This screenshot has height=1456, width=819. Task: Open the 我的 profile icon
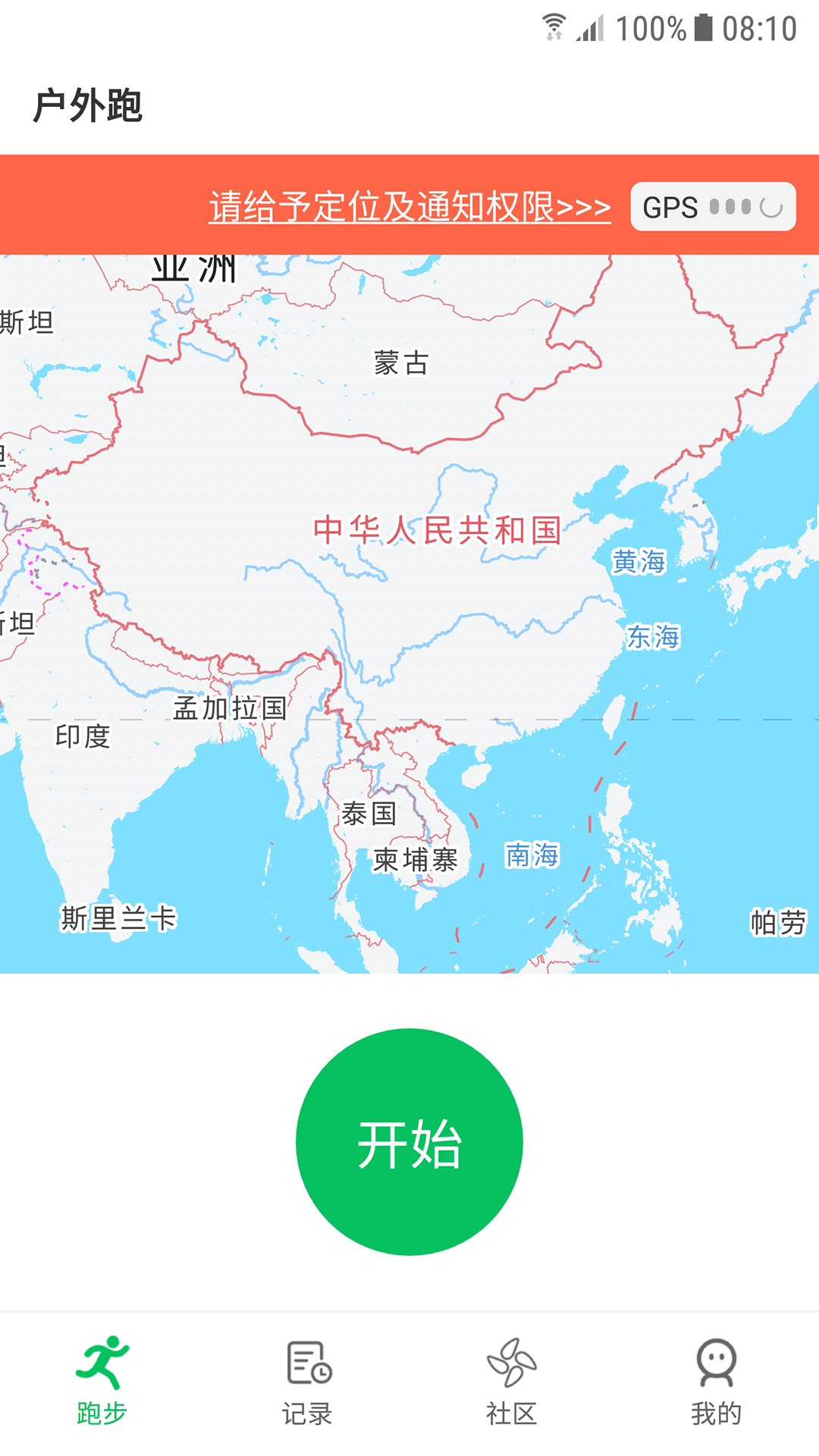pos(715,1363)
